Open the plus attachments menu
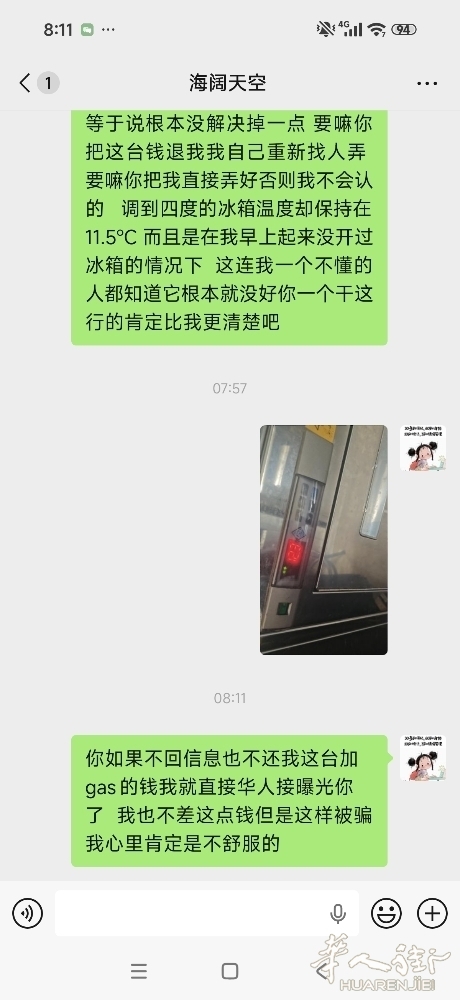The width and height of the screenshot is (460, 1000). (432, 913)
